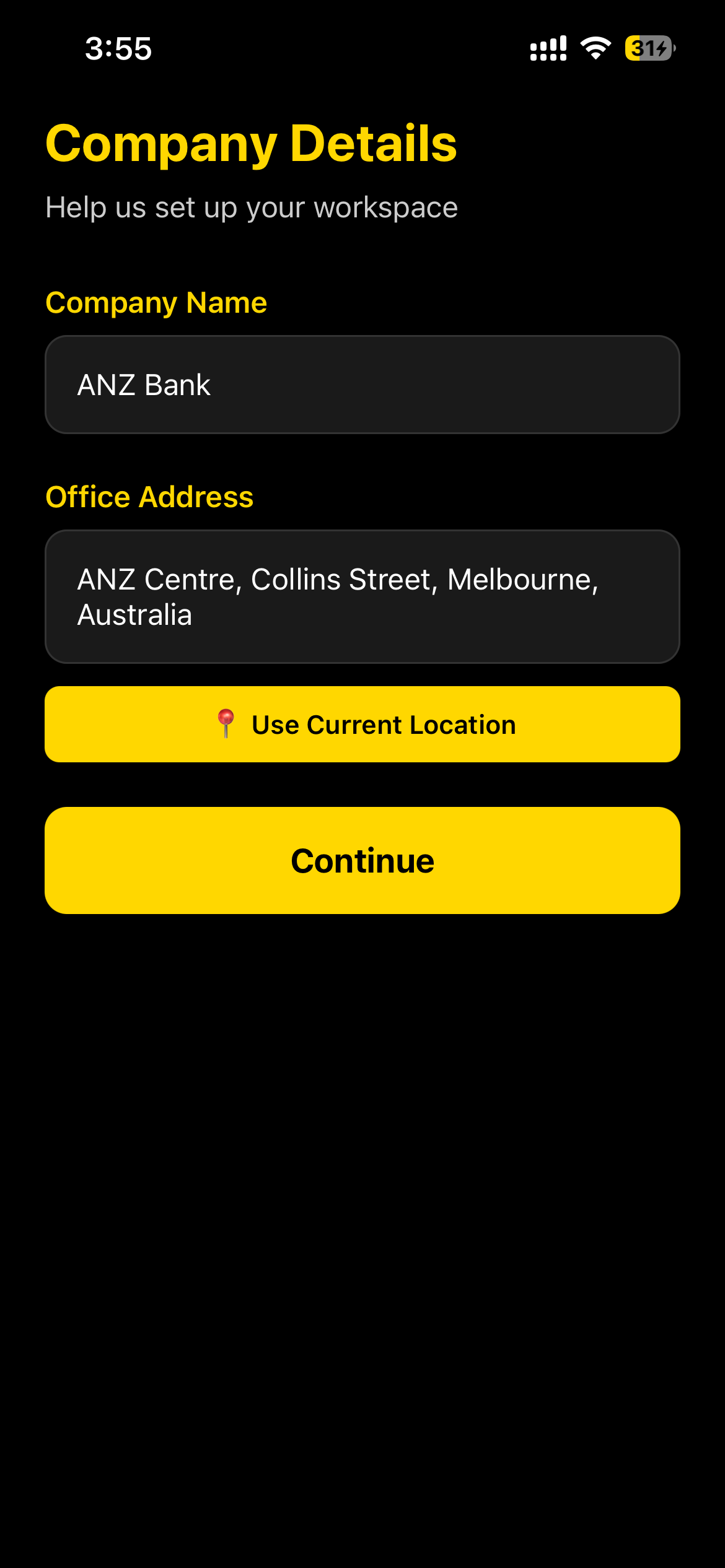Edit the Company Name field
This screenshot has height=1568, width=725.
click(x=362, y=385)
